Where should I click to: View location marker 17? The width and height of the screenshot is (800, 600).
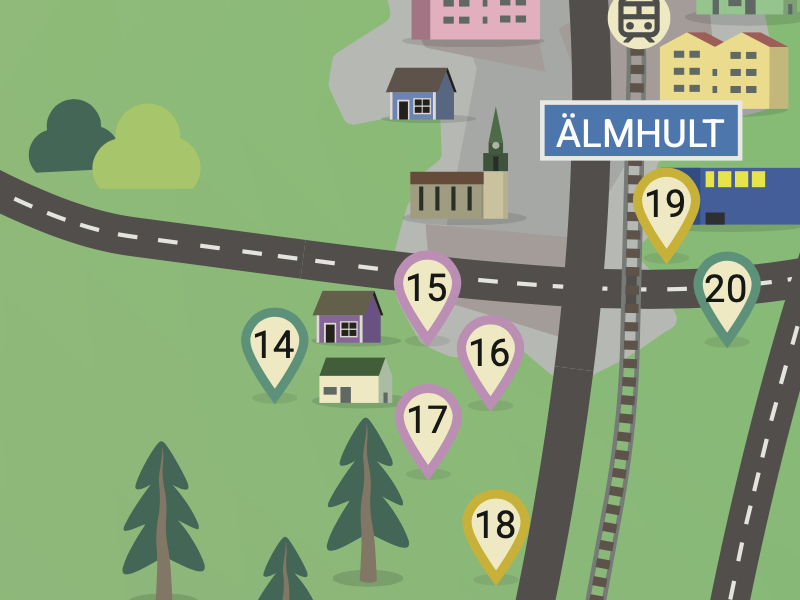tap(428, 421)
